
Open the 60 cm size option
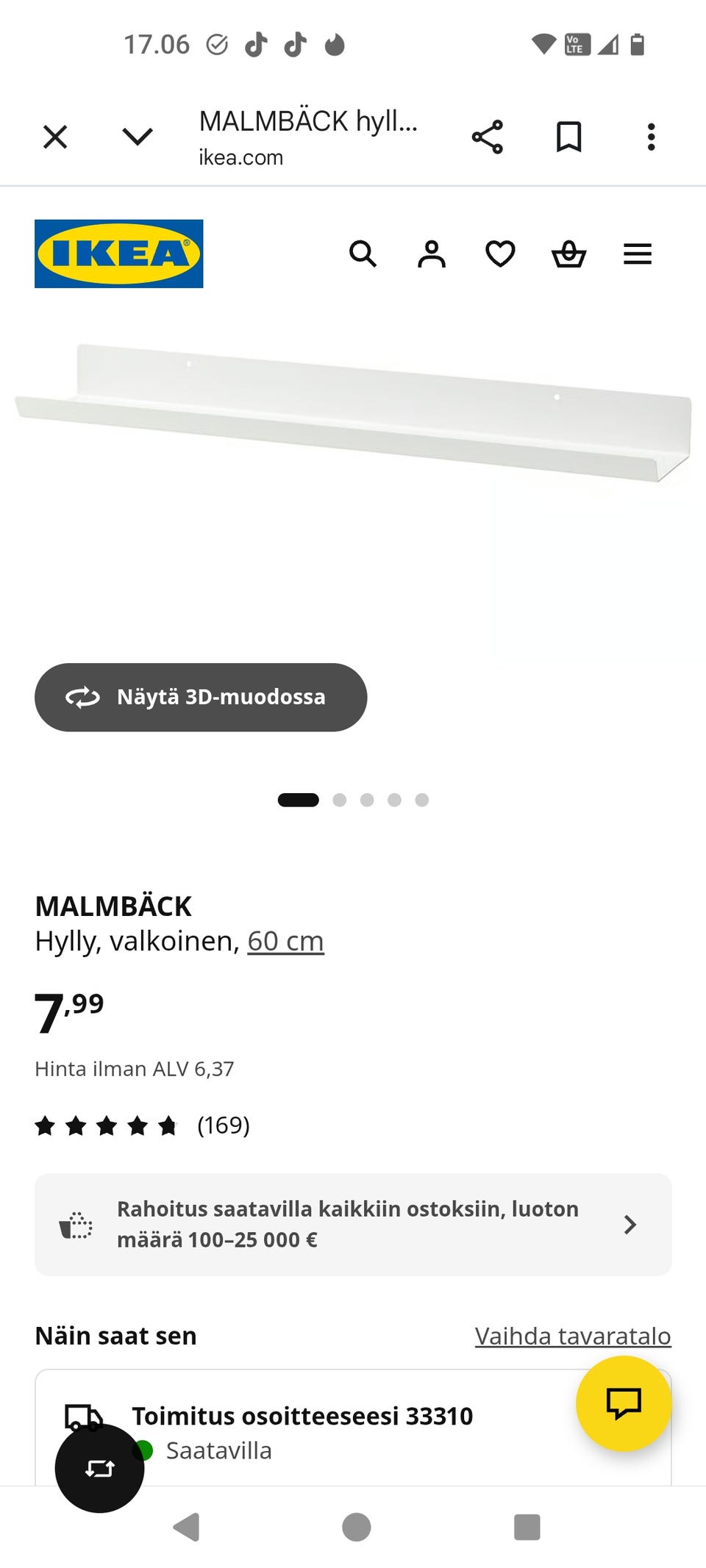click(x=285, y=940)
